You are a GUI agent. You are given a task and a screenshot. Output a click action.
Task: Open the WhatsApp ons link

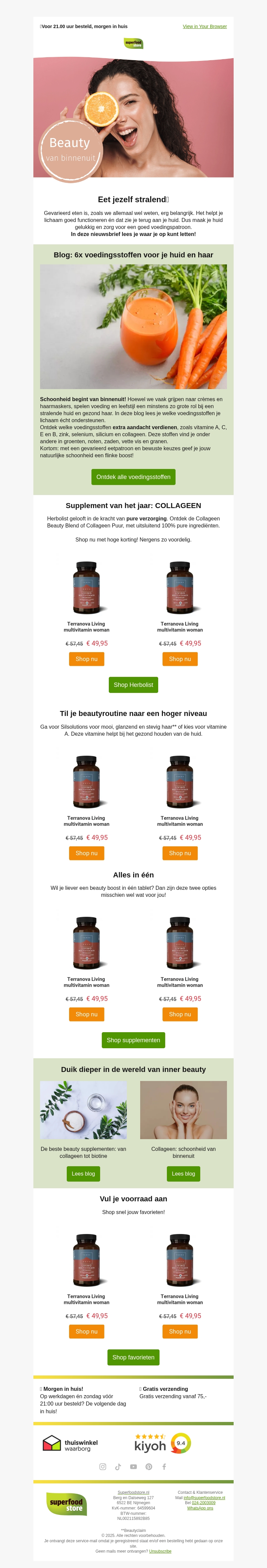200,1509
